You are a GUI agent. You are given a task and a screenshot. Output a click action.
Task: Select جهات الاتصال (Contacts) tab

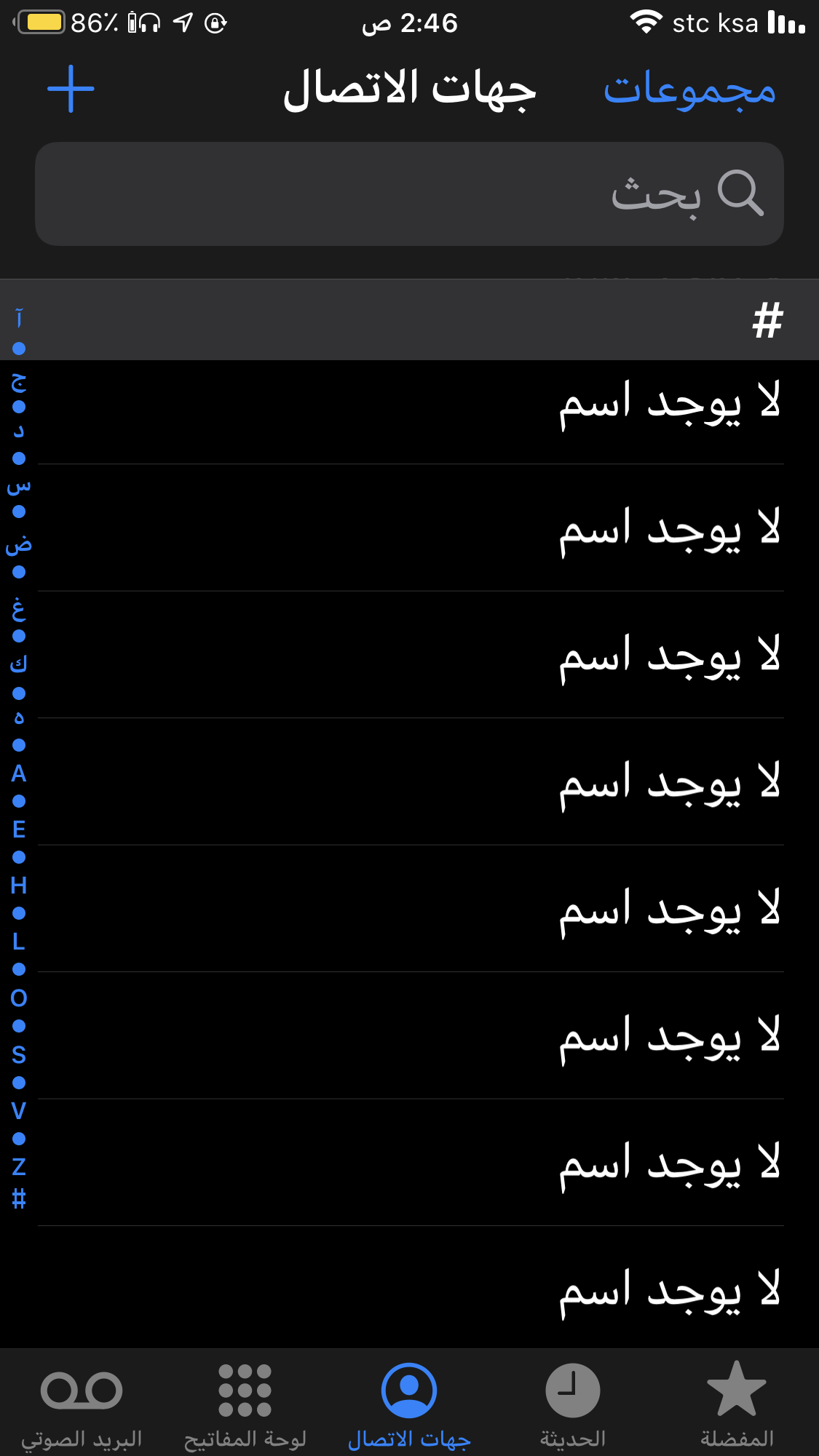click(409, 1404)
